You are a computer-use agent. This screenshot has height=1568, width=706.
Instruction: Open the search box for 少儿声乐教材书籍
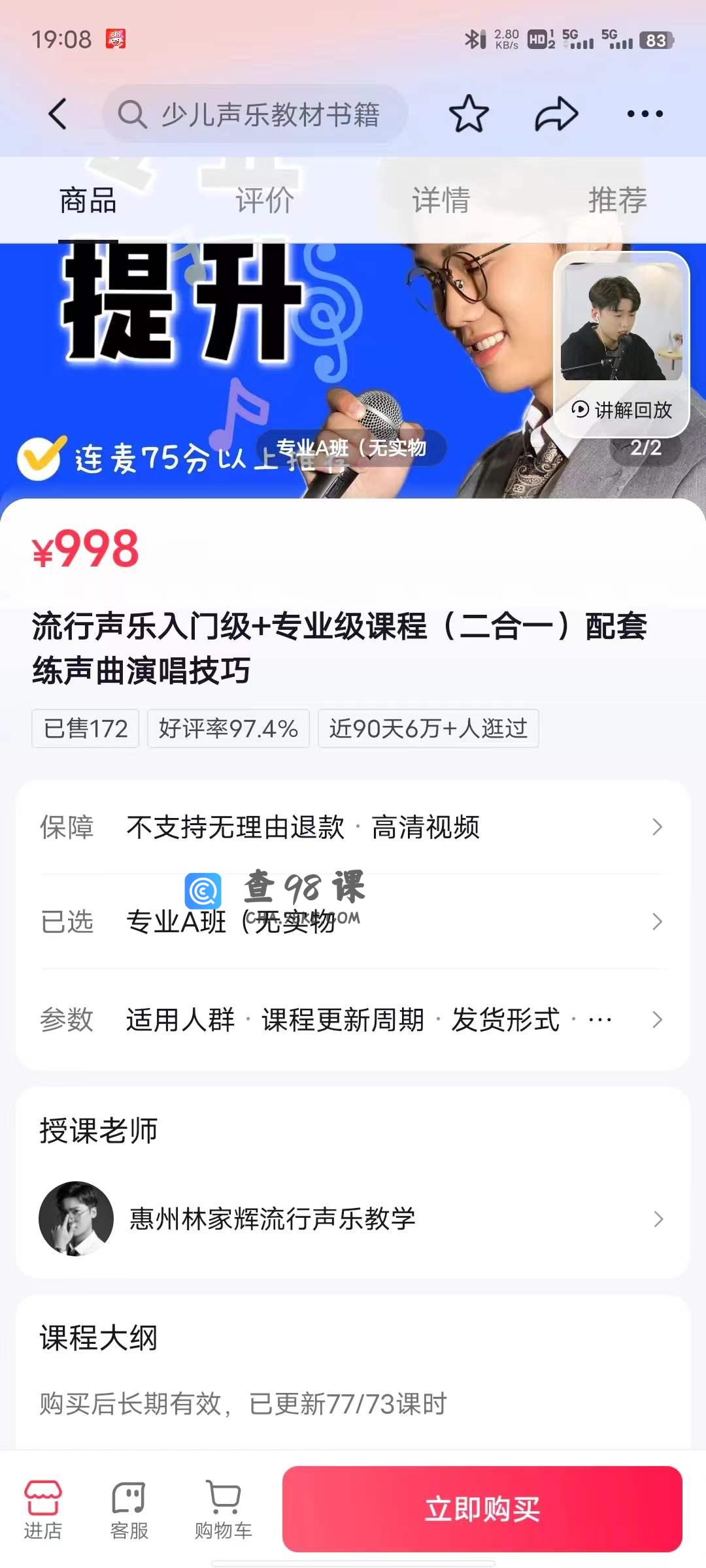(x=255, y=114)
